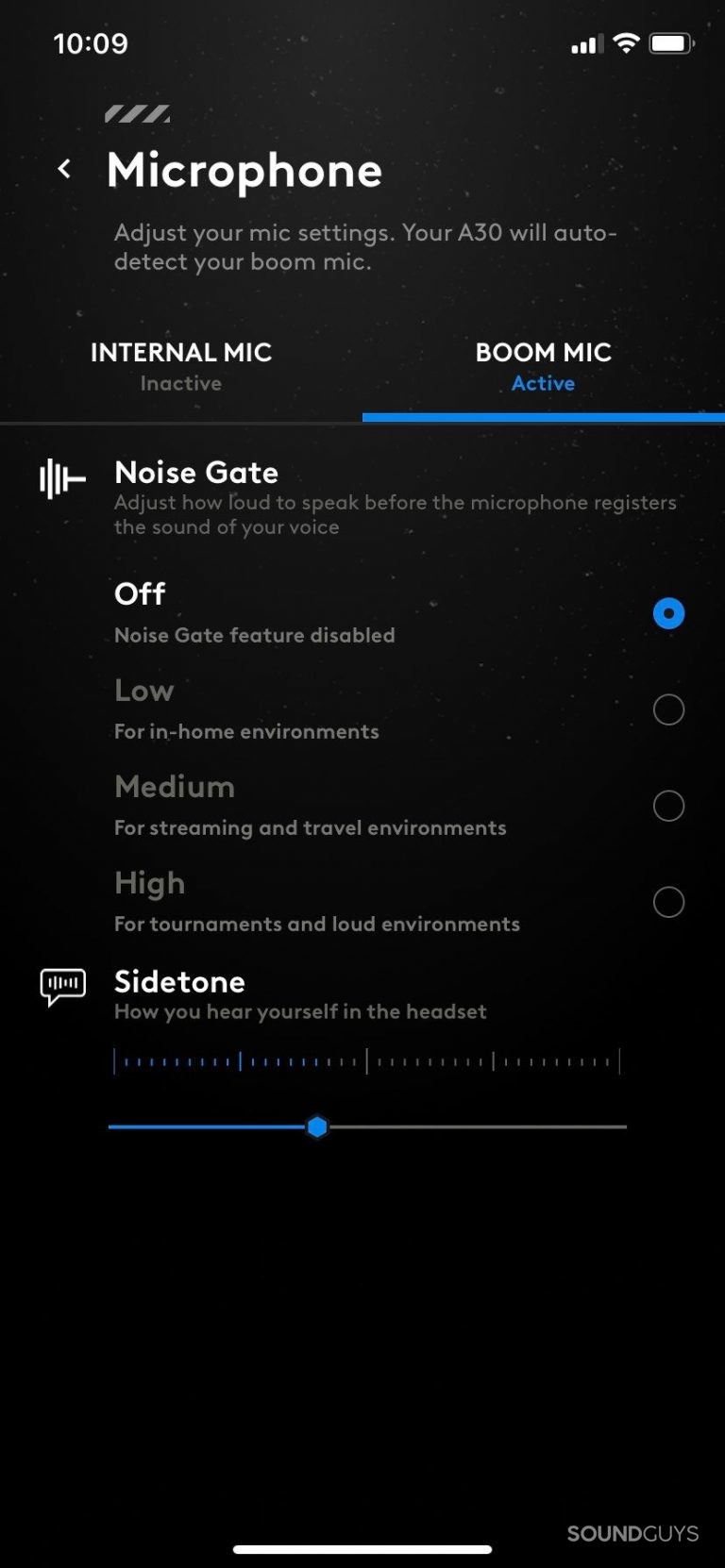Select the Boom Mic tab

(543, 366)
